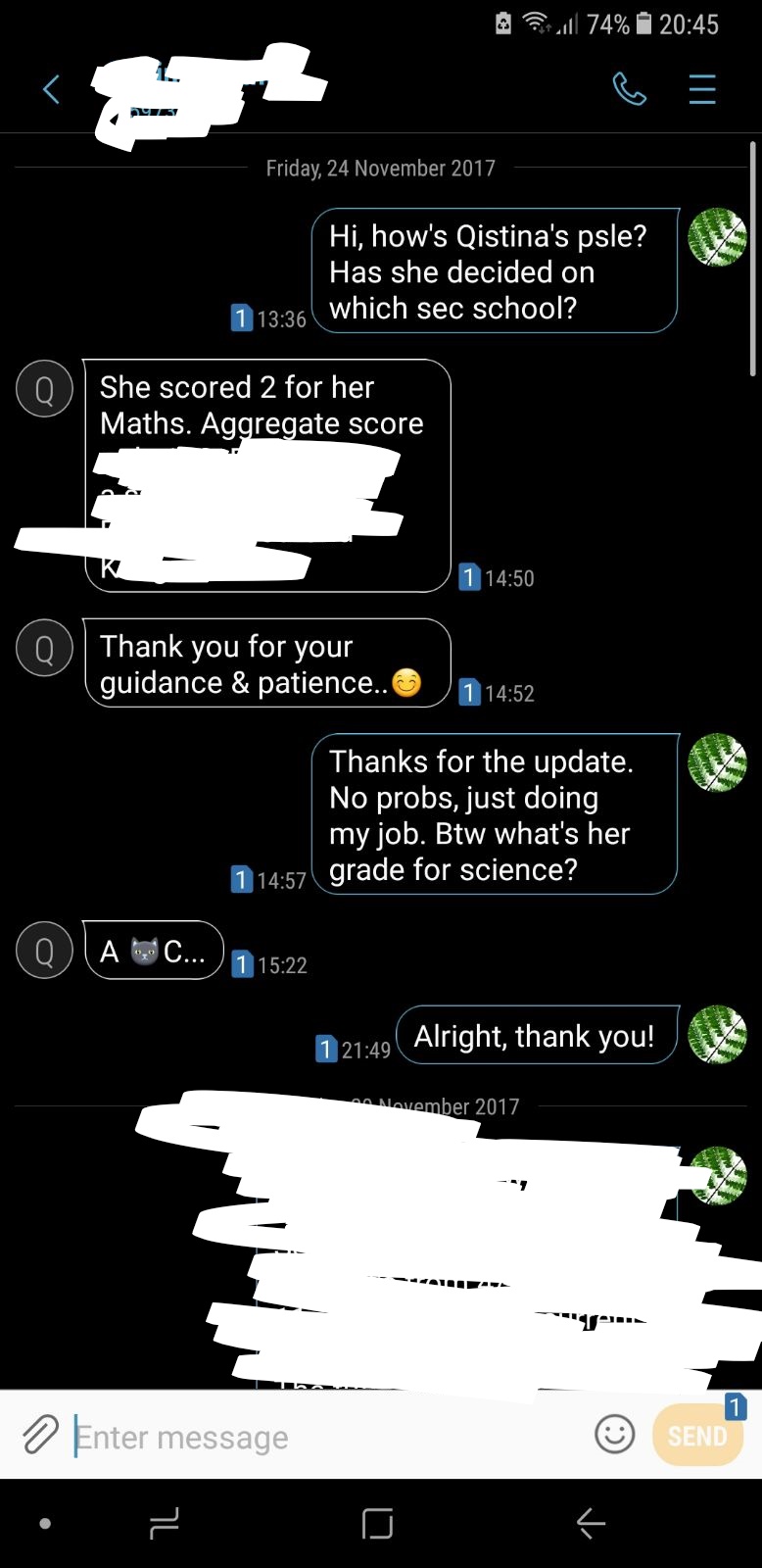Show recent apps from the navigation bar
The height and width of the screenshot is (1568, 762).
coord(164,1523)
